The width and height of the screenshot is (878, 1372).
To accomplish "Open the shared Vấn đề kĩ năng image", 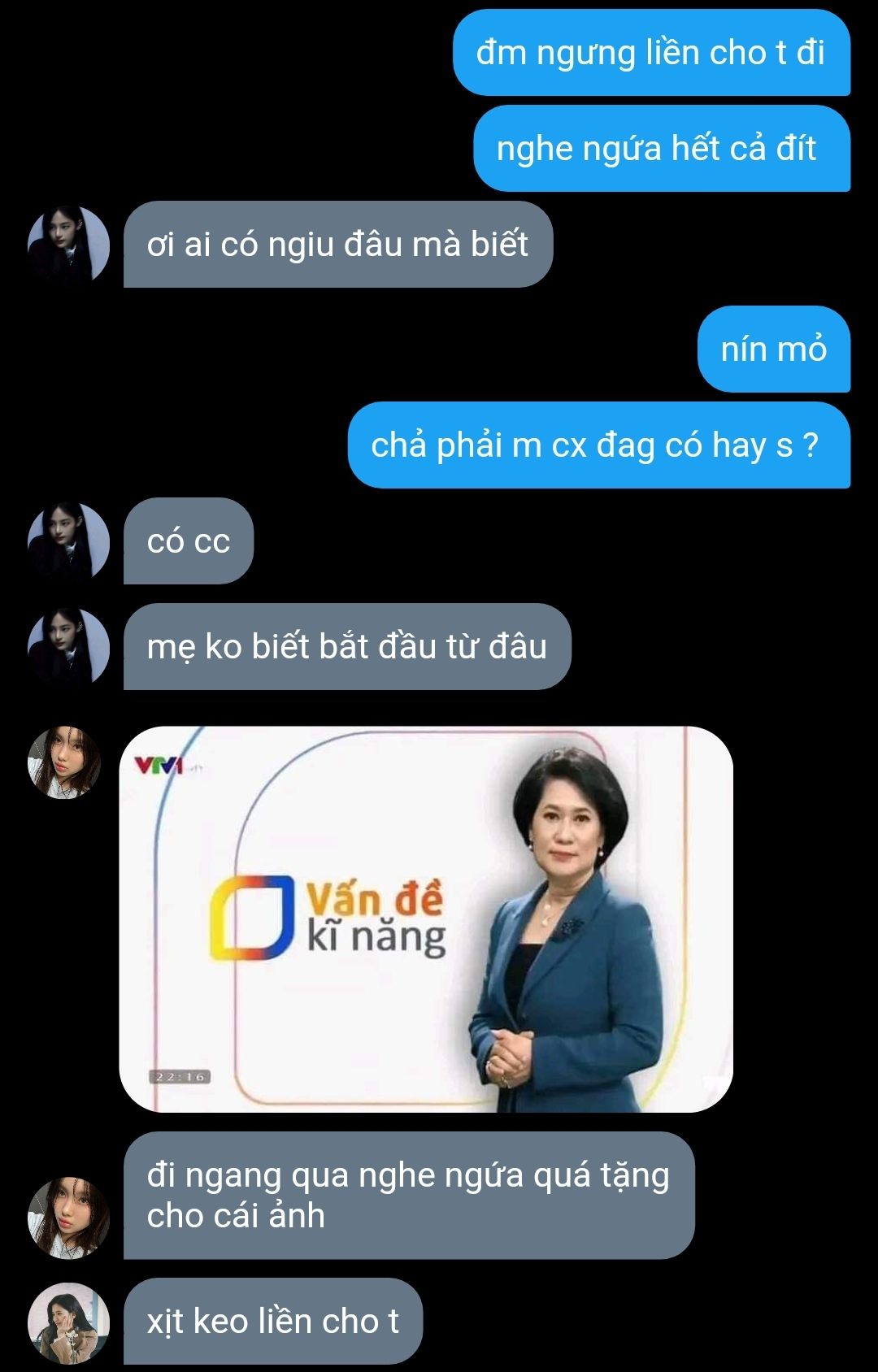I will click(x=426, y=918).
